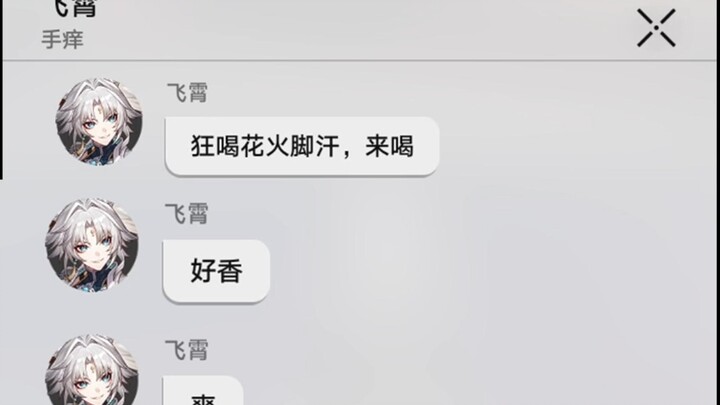Tap 飞霄's avatar beside the 好香 message
This screenshot has height=405, width=720.
(x=90, y=246)
